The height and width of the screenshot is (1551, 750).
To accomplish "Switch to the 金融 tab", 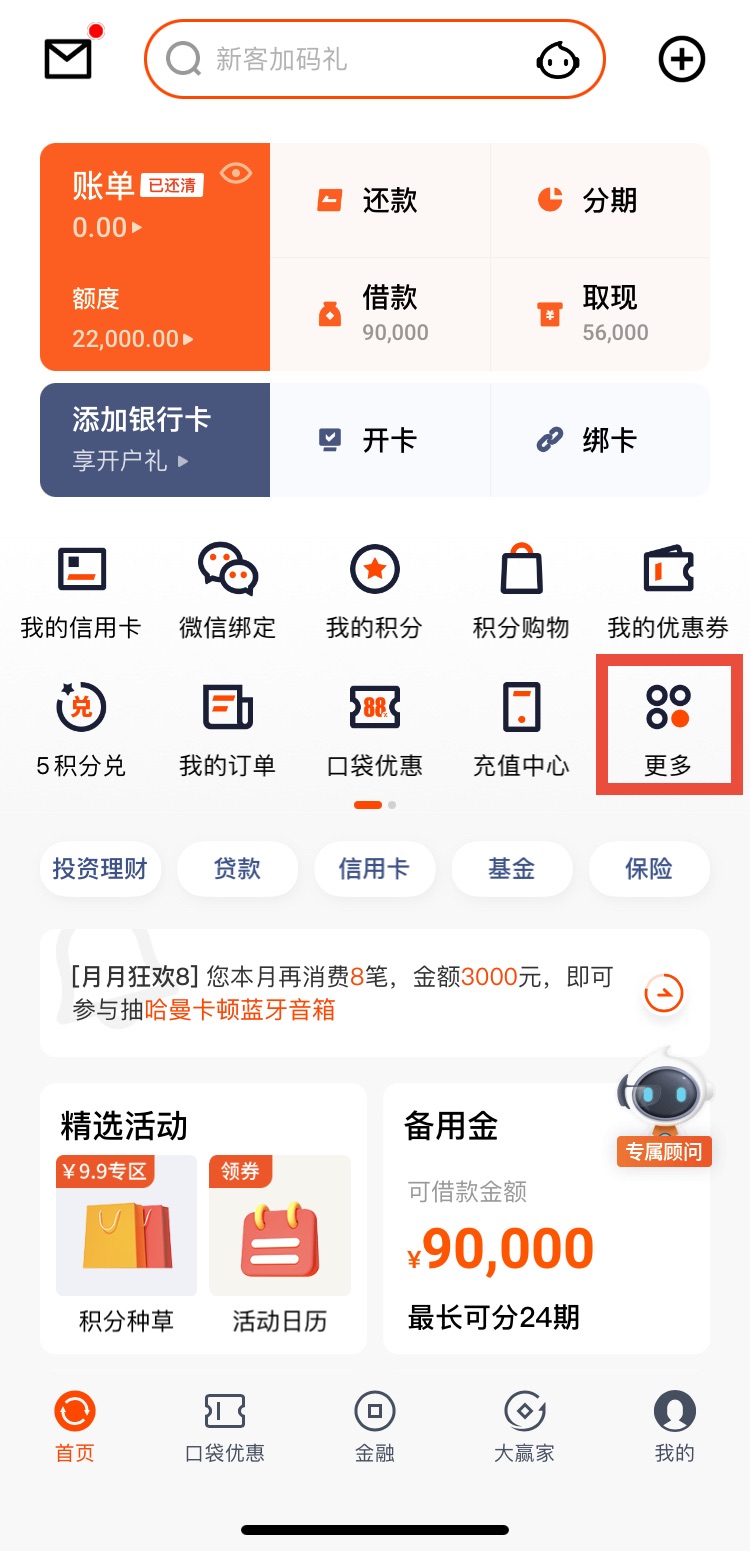I will coord(375,1426).
